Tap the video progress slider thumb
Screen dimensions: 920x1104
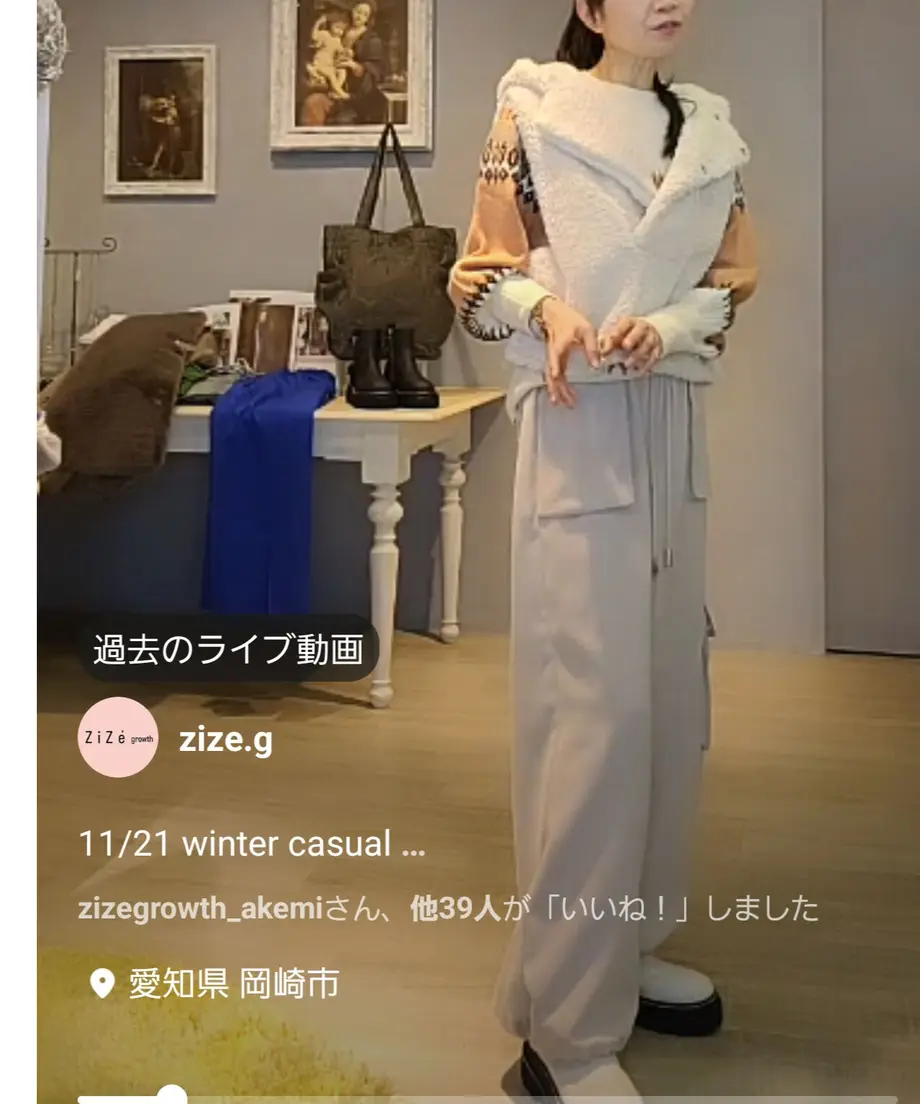172,1097
